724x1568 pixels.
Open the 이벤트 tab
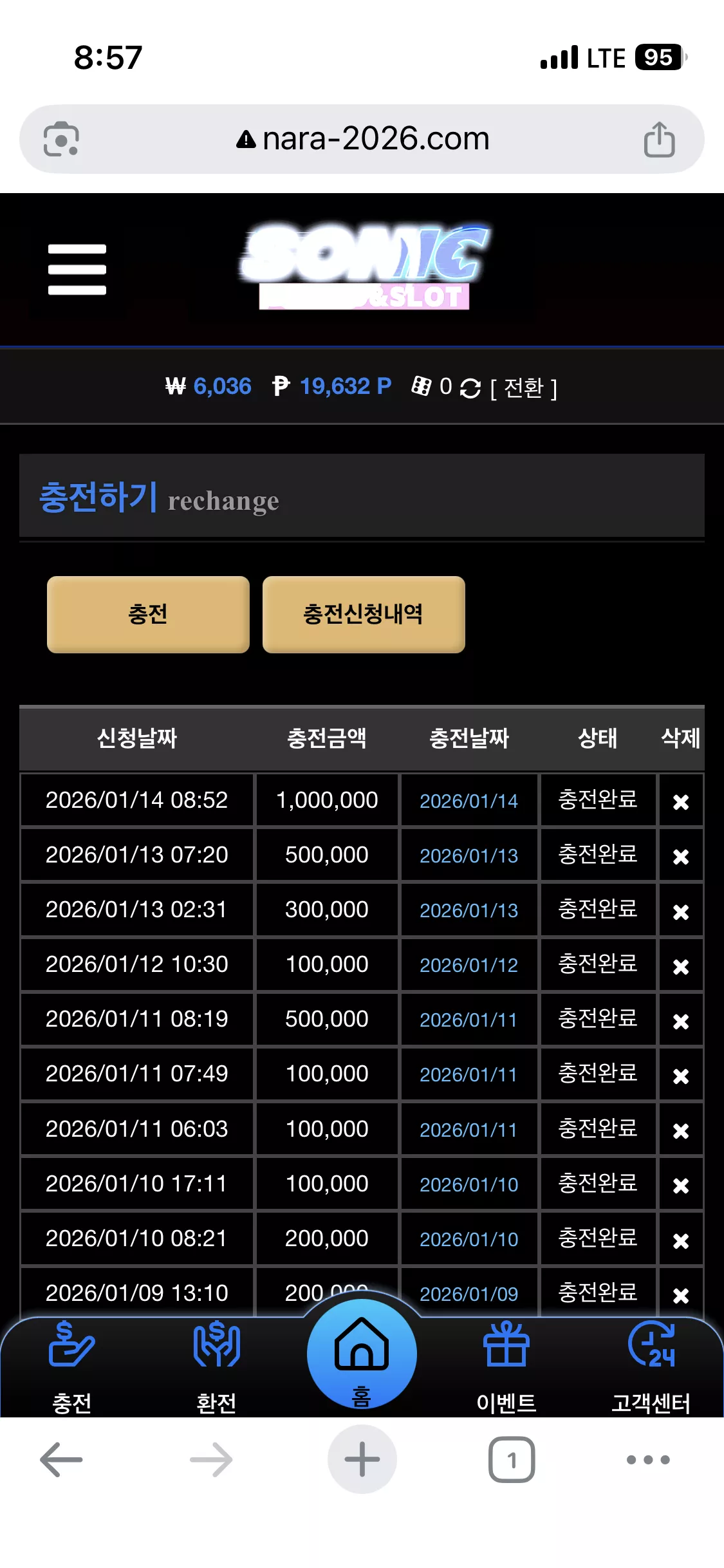(506, 1367)
